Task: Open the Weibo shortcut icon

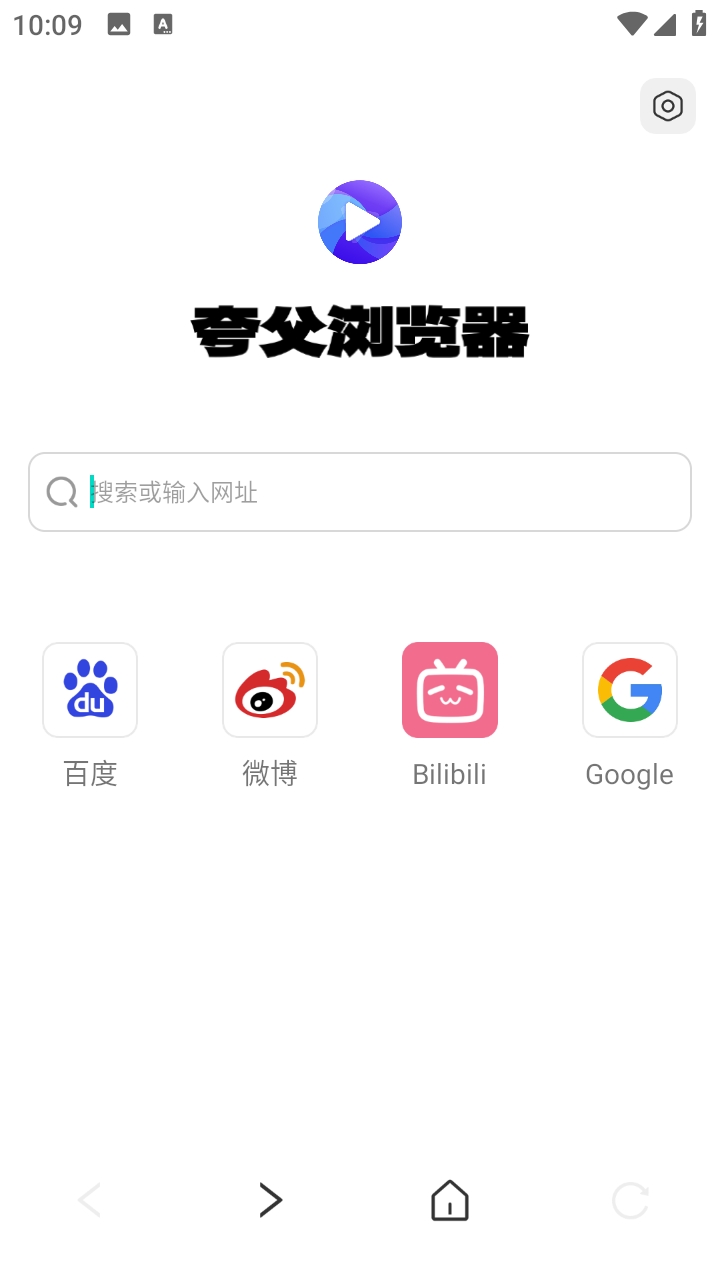Action: (269, 690)
